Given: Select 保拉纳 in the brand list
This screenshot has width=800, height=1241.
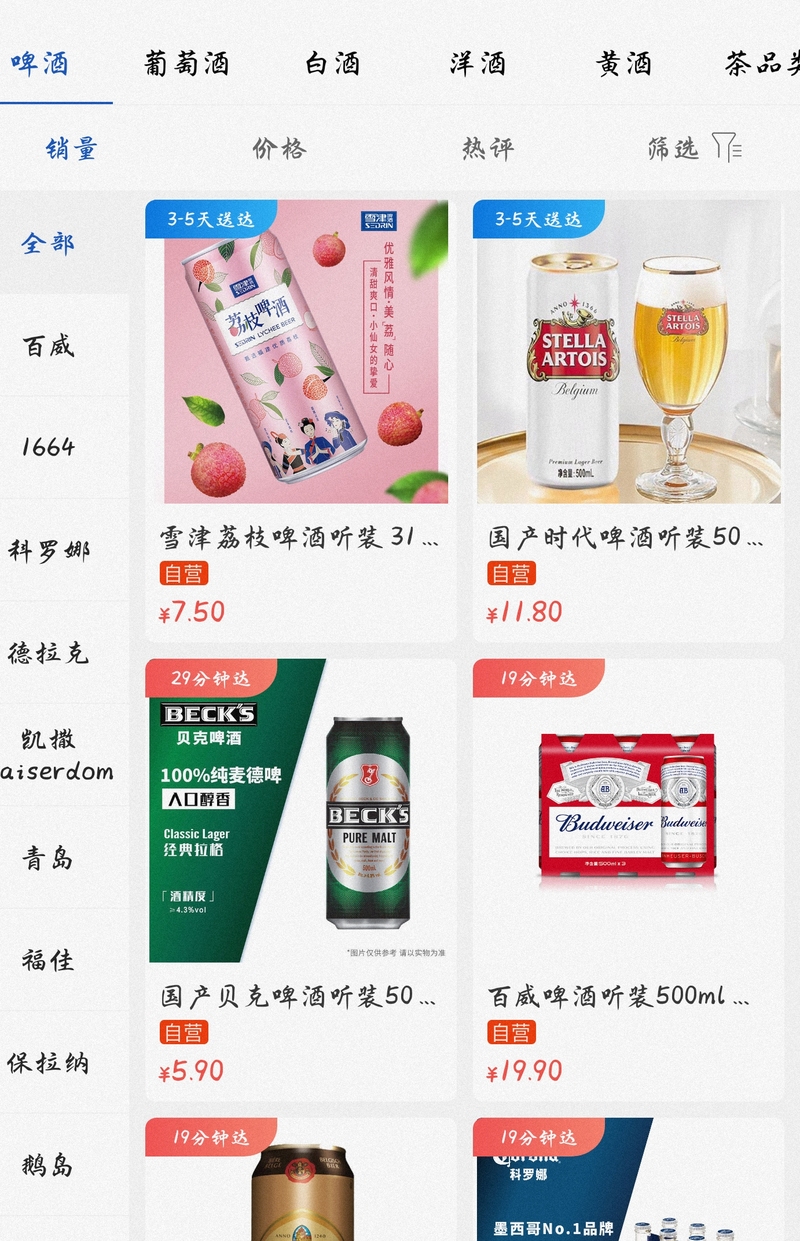Looking at the screenshot, I should tap(48, 1062).
